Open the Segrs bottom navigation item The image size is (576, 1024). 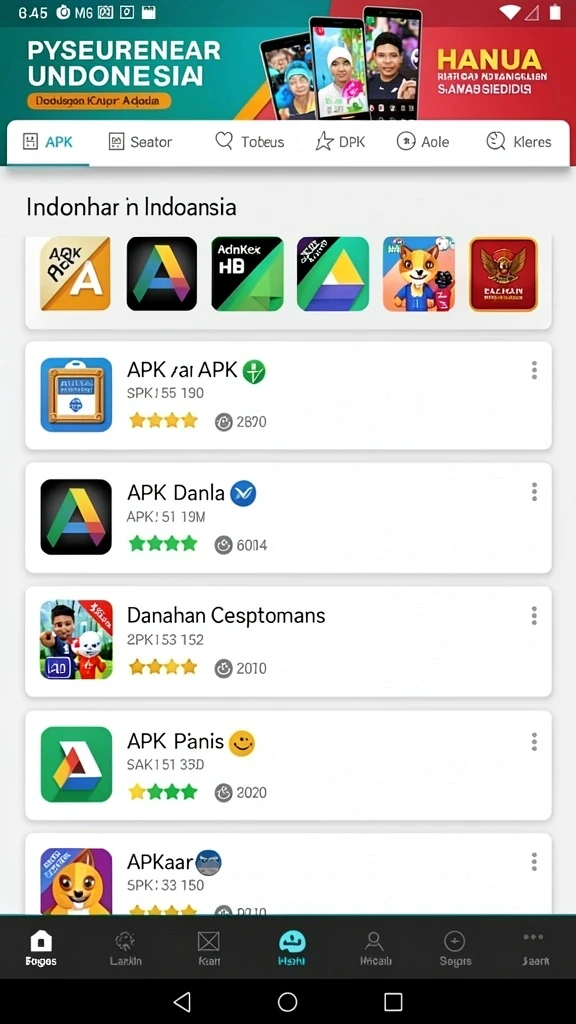click(x=455, y=949)
